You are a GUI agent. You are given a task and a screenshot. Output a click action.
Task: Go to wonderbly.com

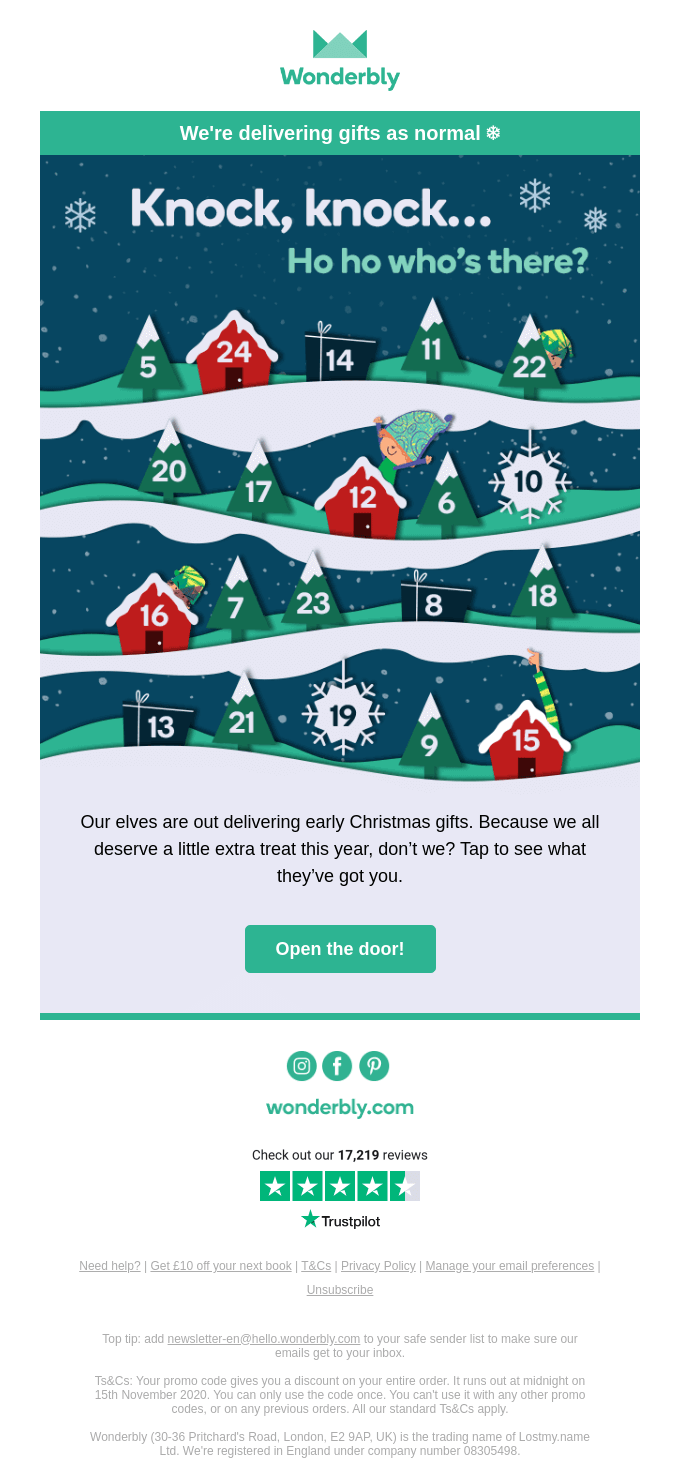[340, 1108]
